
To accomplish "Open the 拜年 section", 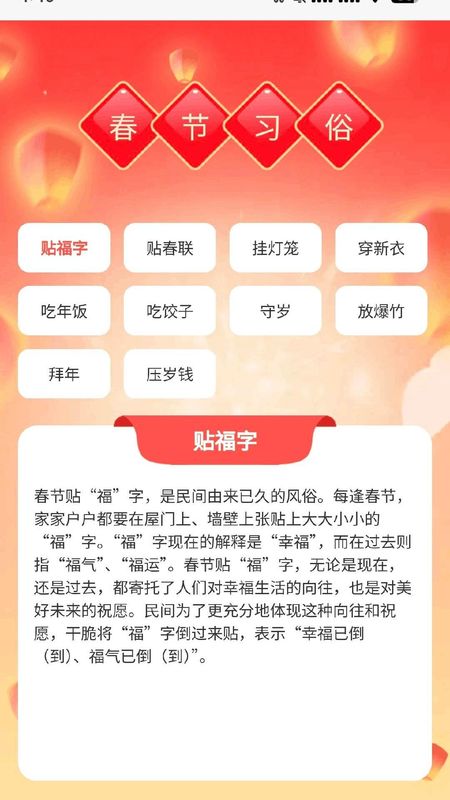I will 64,374.
